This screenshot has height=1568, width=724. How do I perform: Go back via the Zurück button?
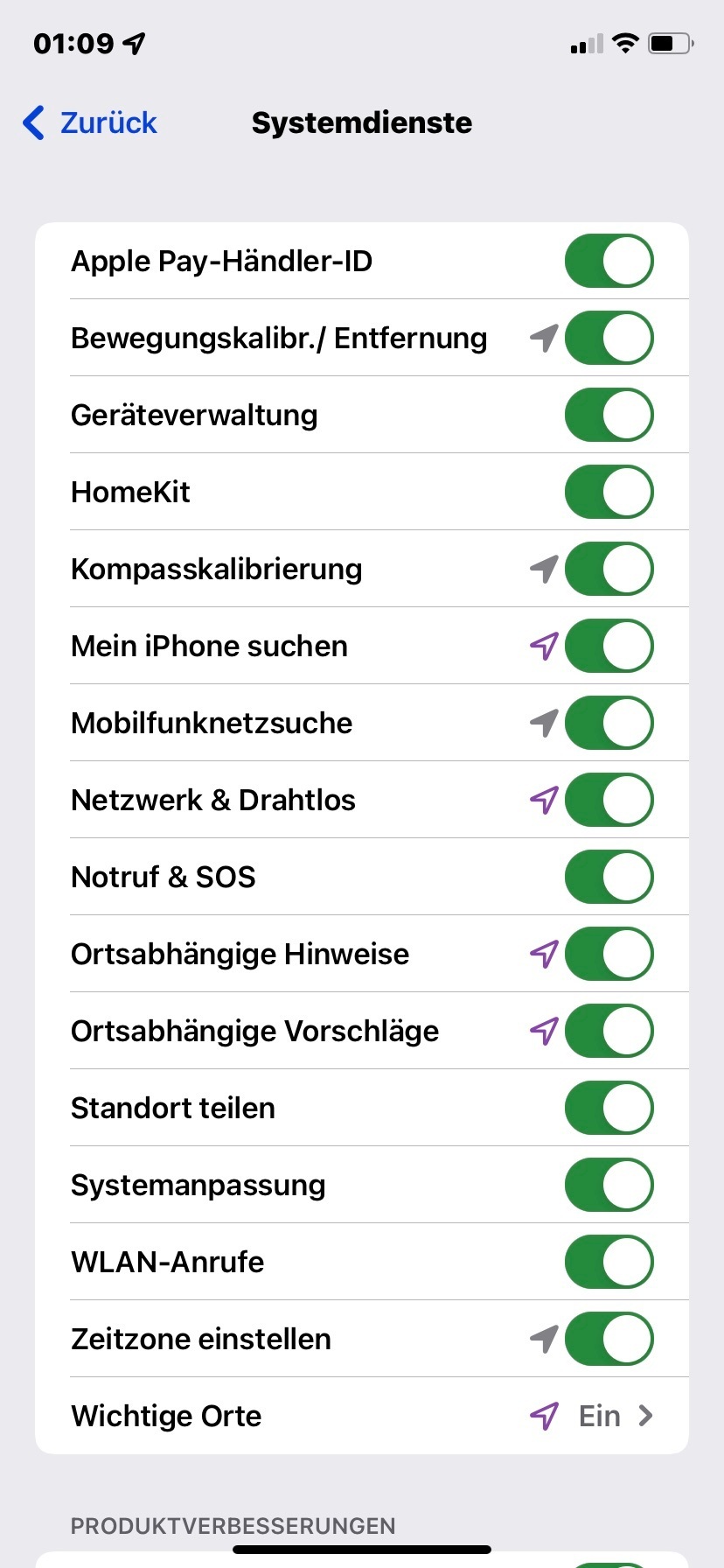click(90, 122)
